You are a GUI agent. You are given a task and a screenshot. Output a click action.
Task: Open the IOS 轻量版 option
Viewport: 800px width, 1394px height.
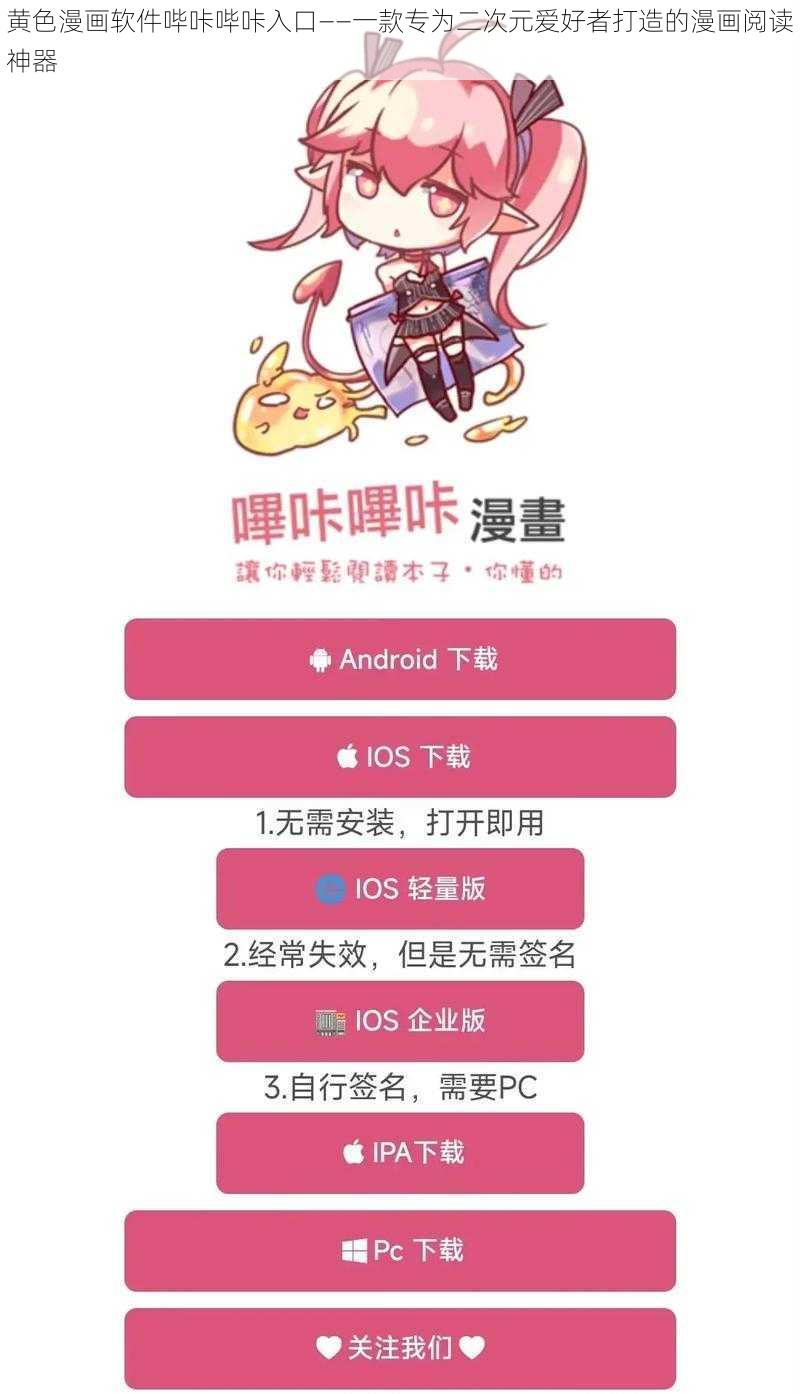point(400,889)
